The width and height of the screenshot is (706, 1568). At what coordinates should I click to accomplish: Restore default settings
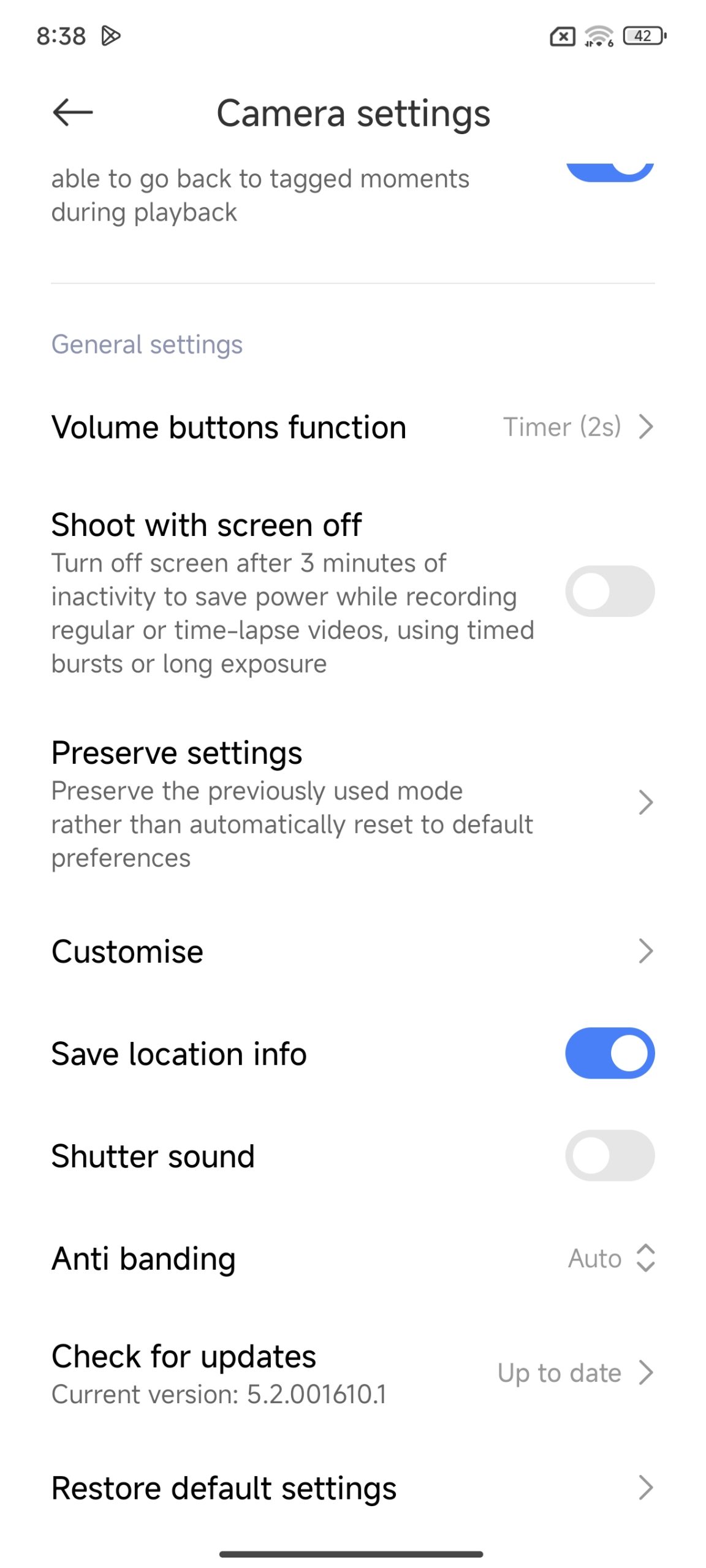353,1488
